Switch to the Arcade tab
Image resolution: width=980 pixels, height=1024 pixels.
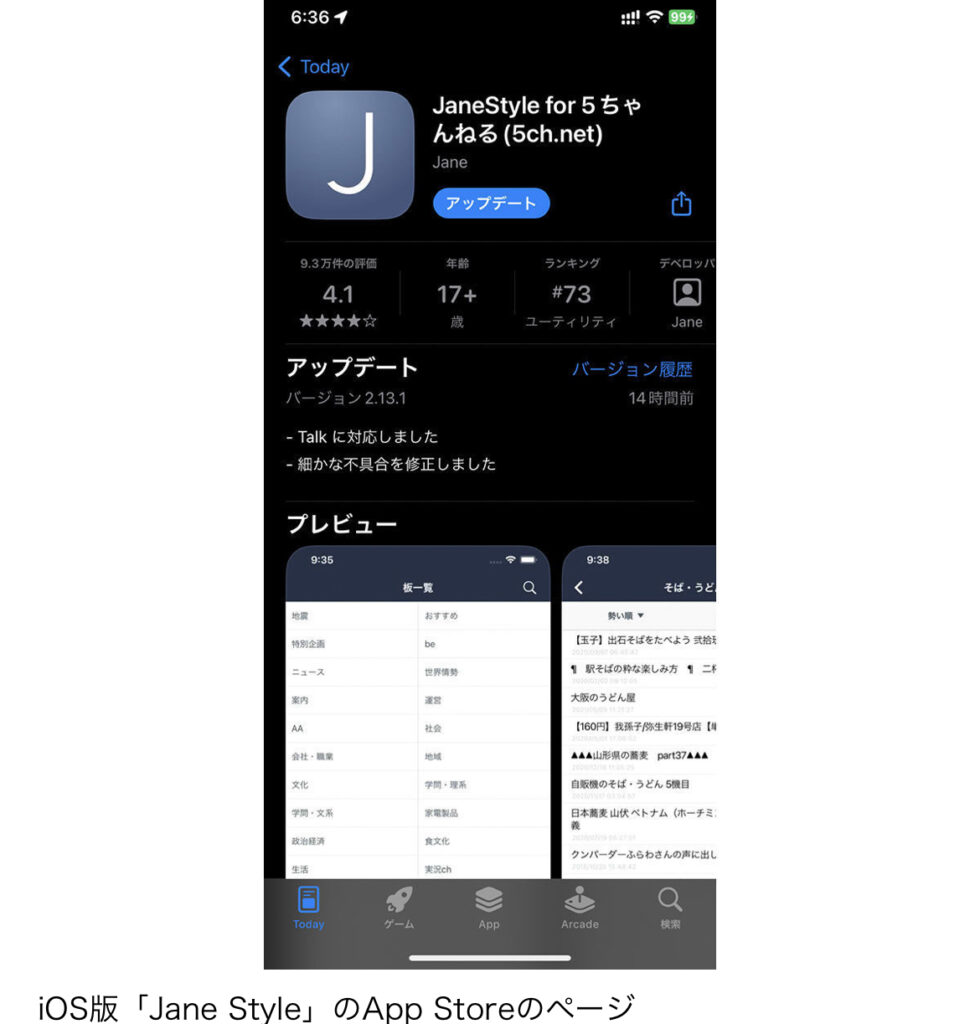(x=579, y=908)
